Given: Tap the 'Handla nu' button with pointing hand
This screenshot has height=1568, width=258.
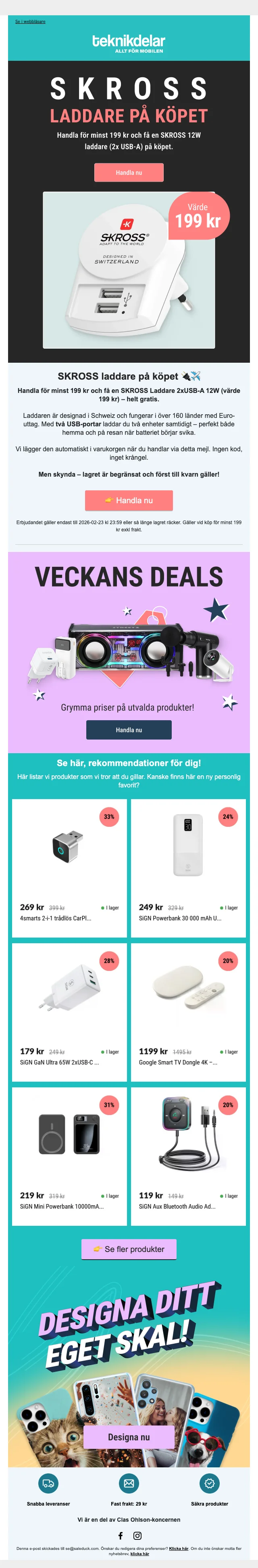Looking at the screenshot, I should point(129,500).
